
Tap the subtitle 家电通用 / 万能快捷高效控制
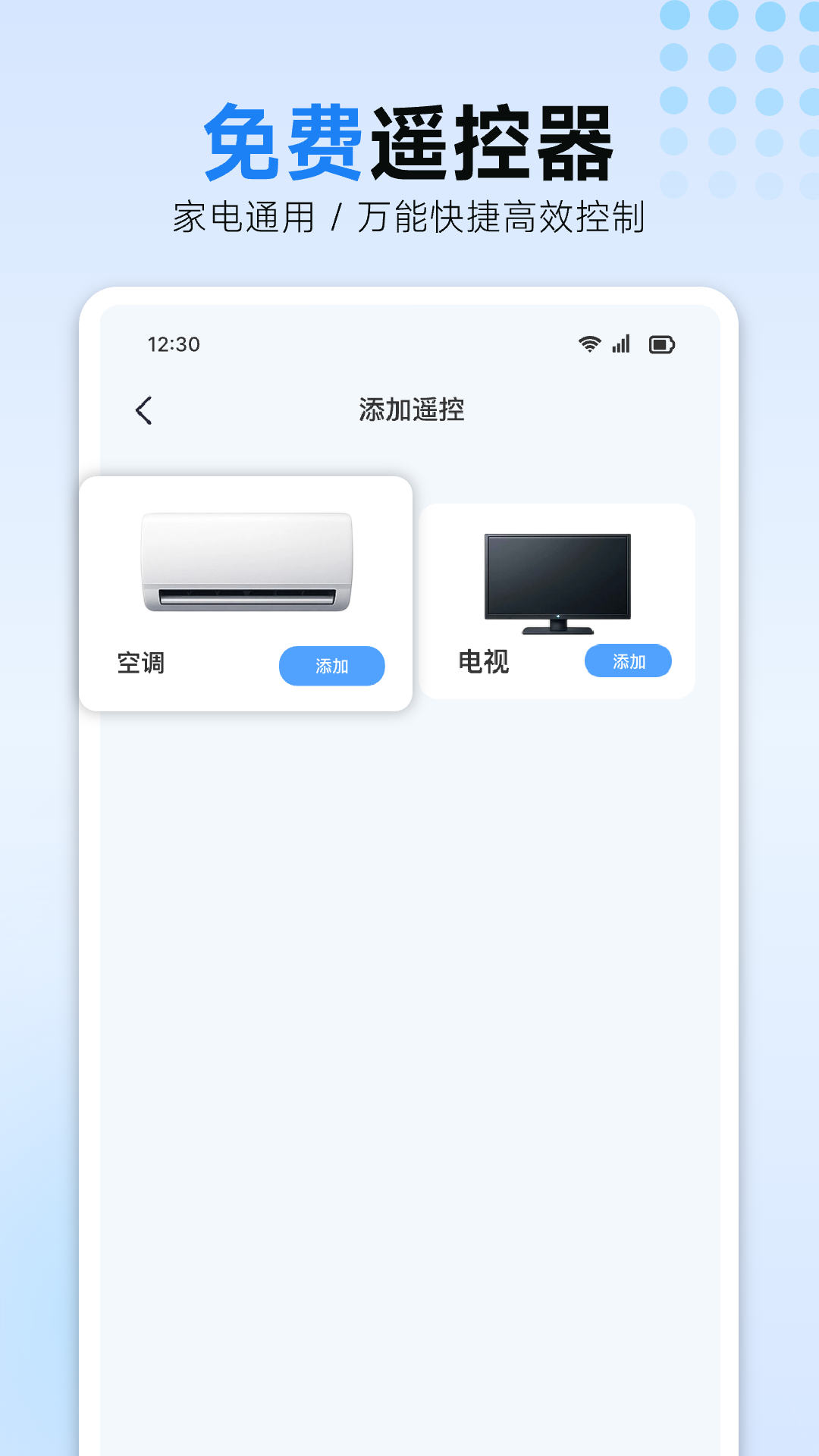coord(409,215)
